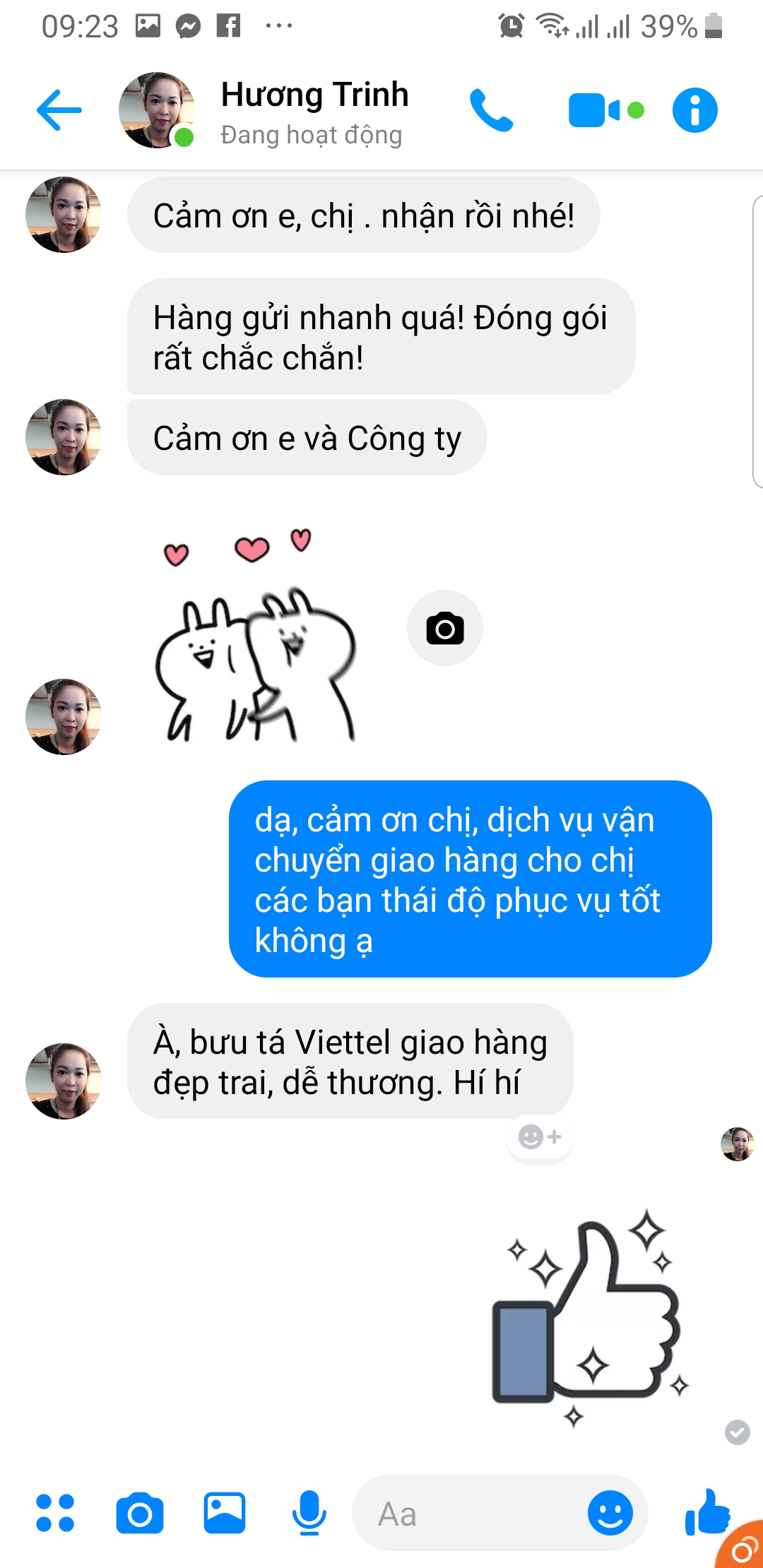Screen dimensions: 763x1568
Task: Tap the camera reply button beside sticker
Action: pos(445,628)
